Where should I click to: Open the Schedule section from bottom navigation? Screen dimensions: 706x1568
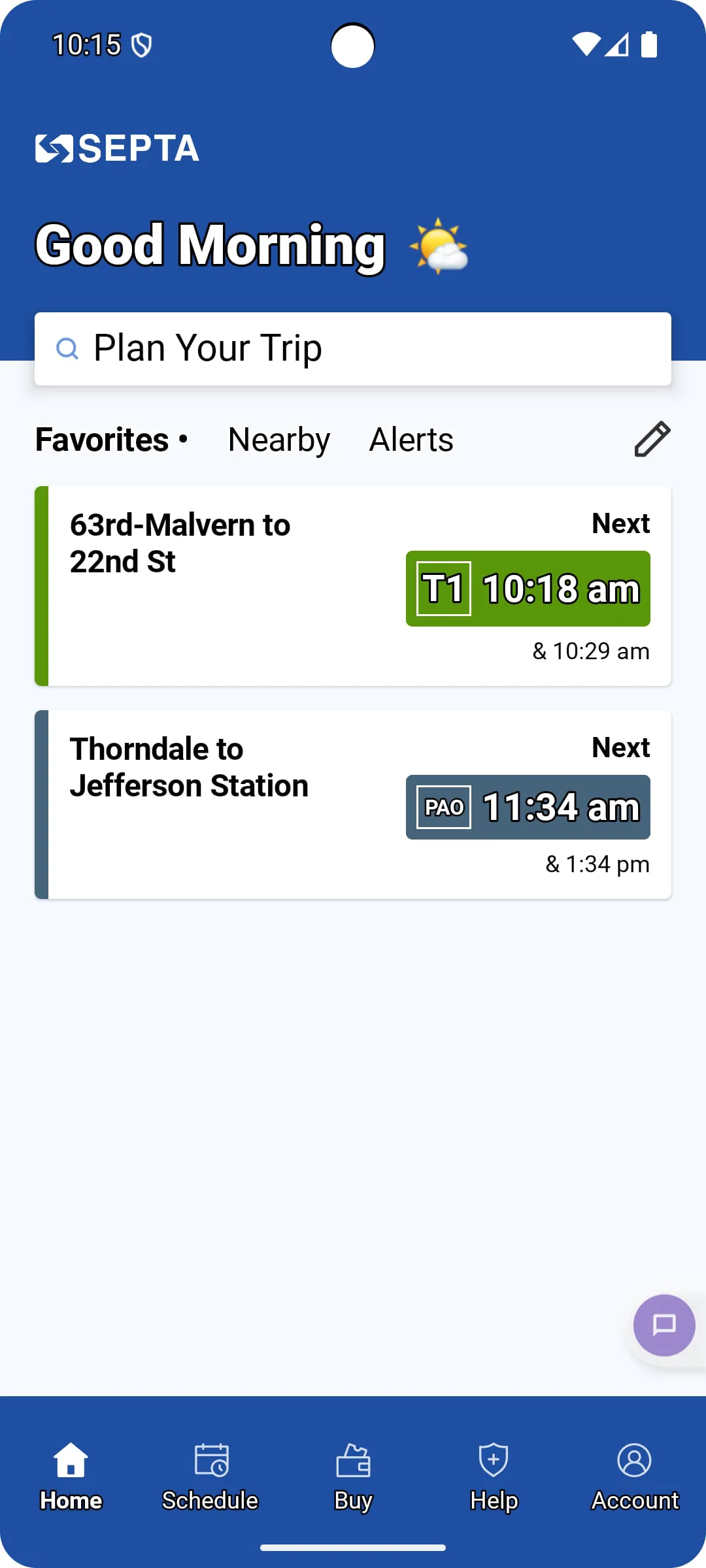pyautogui.click(x=209, y=1477)
